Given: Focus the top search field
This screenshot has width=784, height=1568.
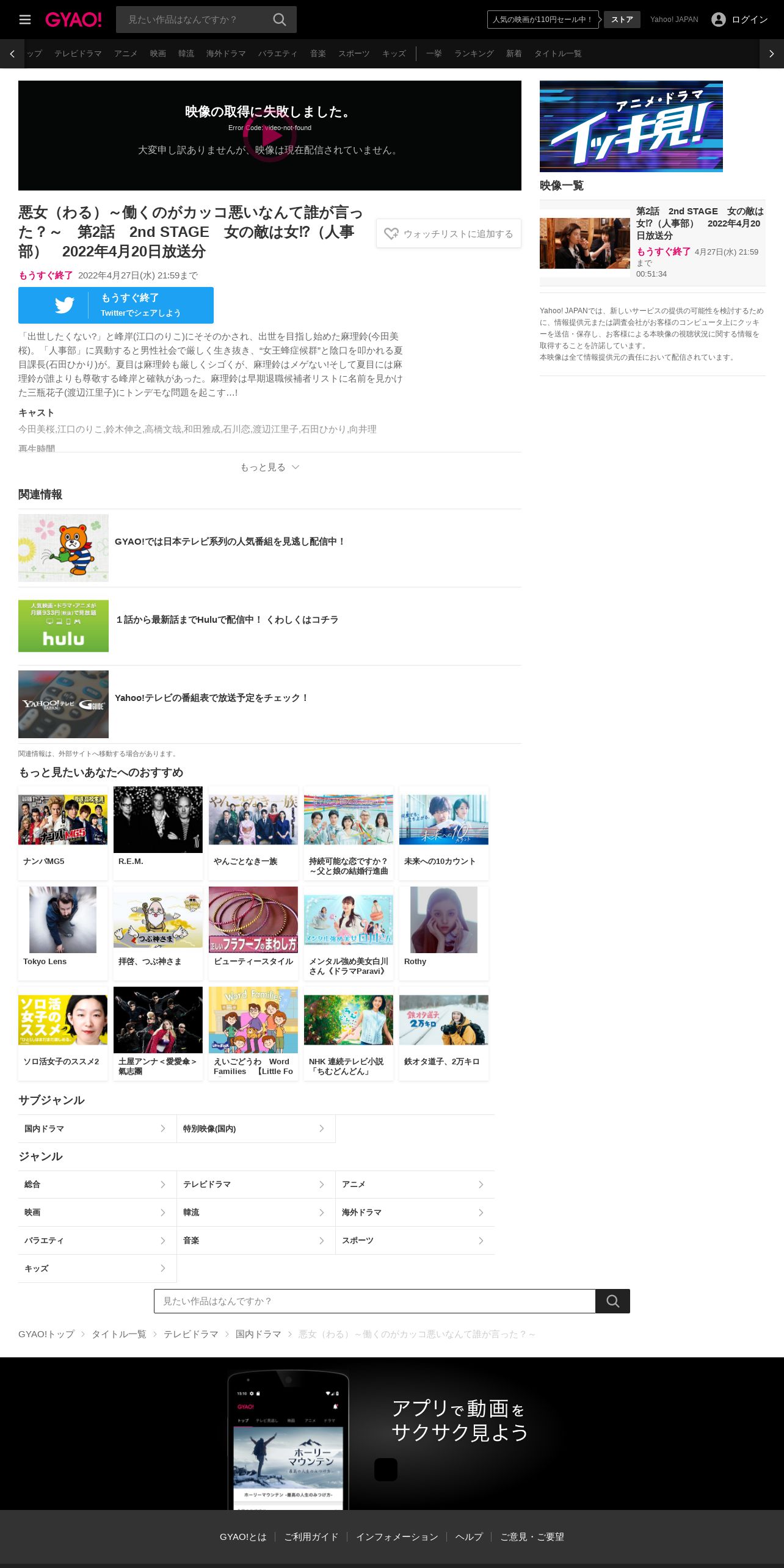Looking at the screenshot, I should click(194, 20).
